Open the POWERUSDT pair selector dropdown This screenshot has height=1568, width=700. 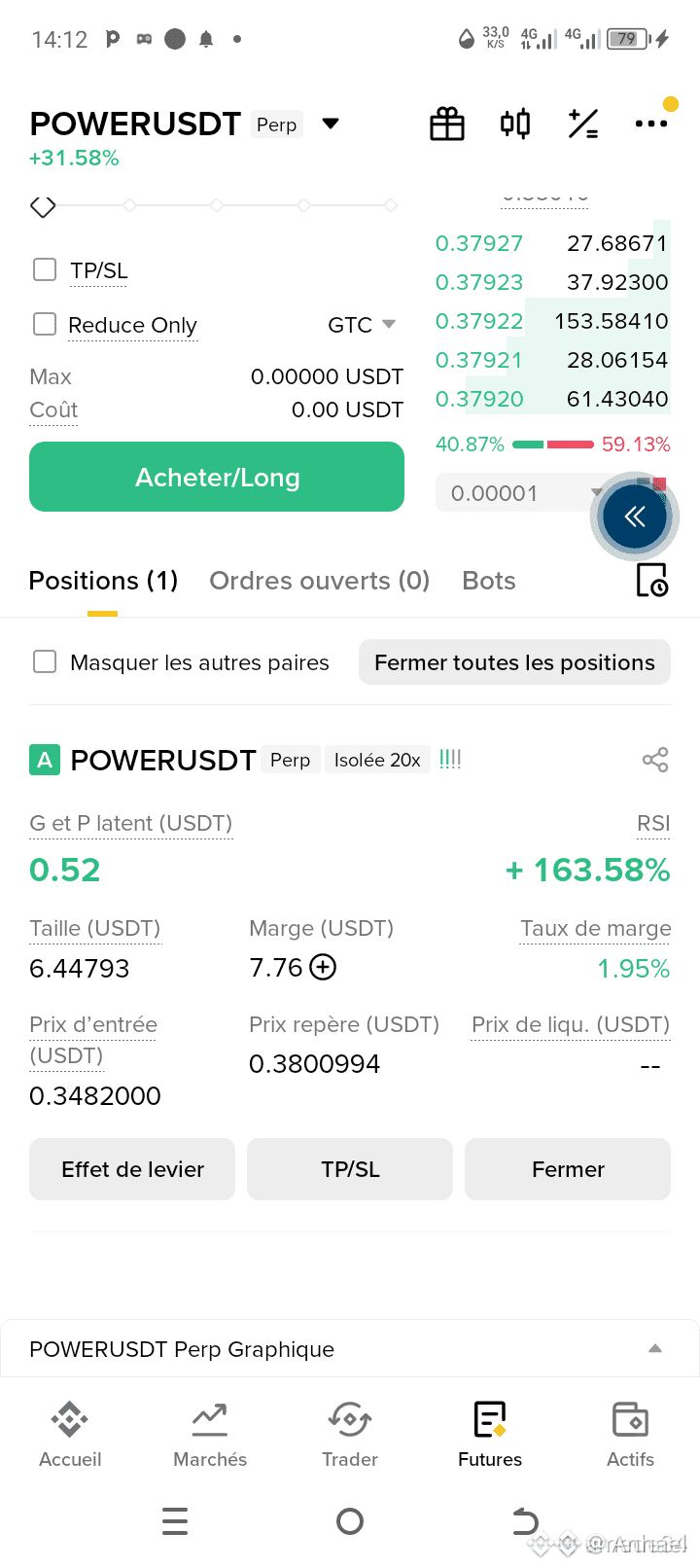331,124
